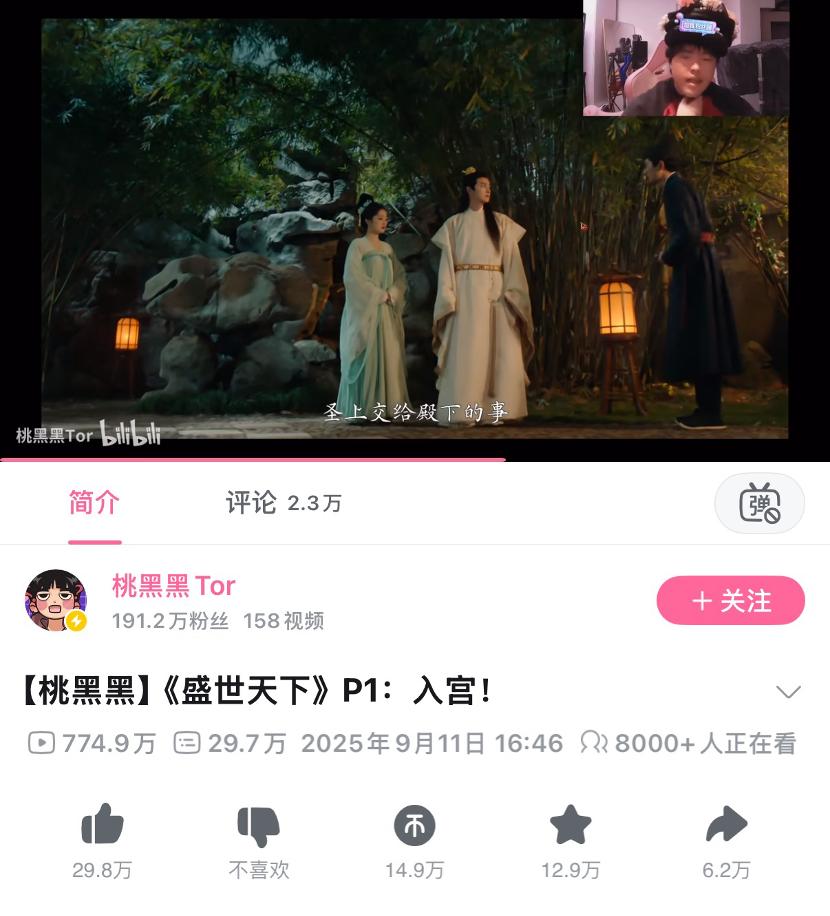Screen dimensions: 830x916
Task: Open the 桃黑黑 Tor channel name link
Action: [173, 586]
